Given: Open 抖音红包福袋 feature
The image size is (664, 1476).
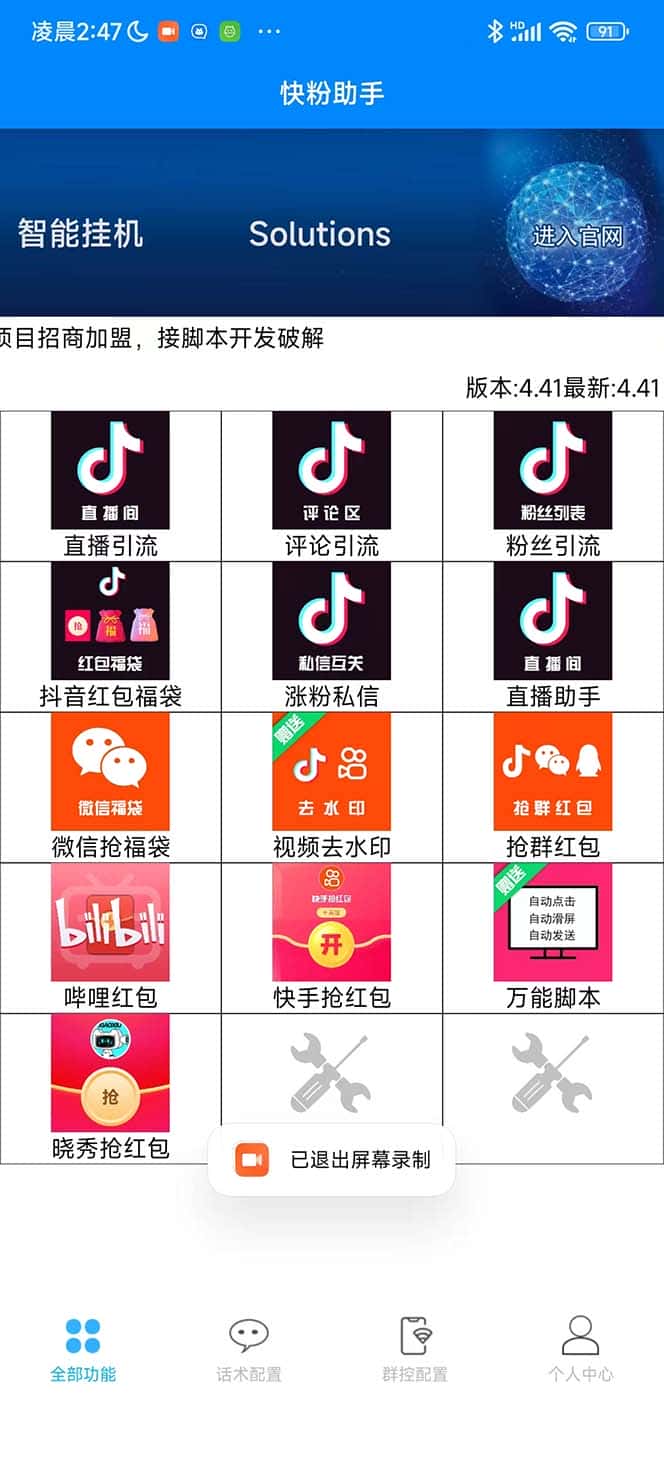Looking at the screenshot, I should pyautogui.click(x=110, y=636).
